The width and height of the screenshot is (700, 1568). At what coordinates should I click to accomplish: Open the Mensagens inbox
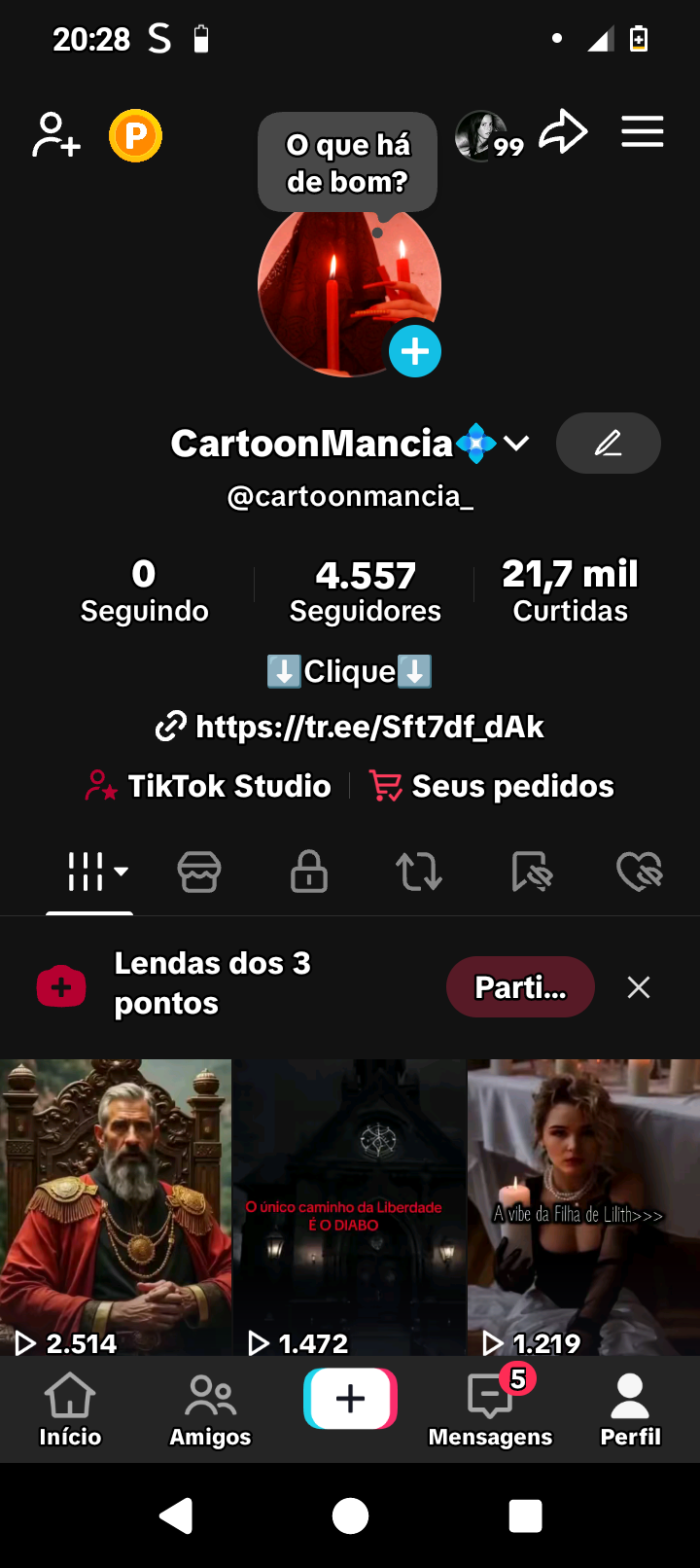coord(490,1409)
